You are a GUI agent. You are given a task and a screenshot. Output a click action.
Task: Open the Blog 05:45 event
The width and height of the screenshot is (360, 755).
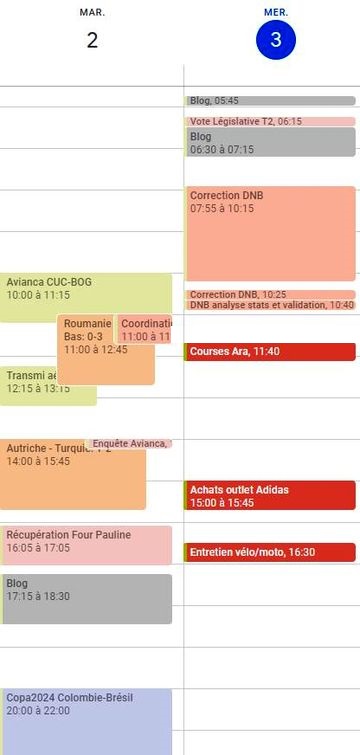(x=270, y=101)
